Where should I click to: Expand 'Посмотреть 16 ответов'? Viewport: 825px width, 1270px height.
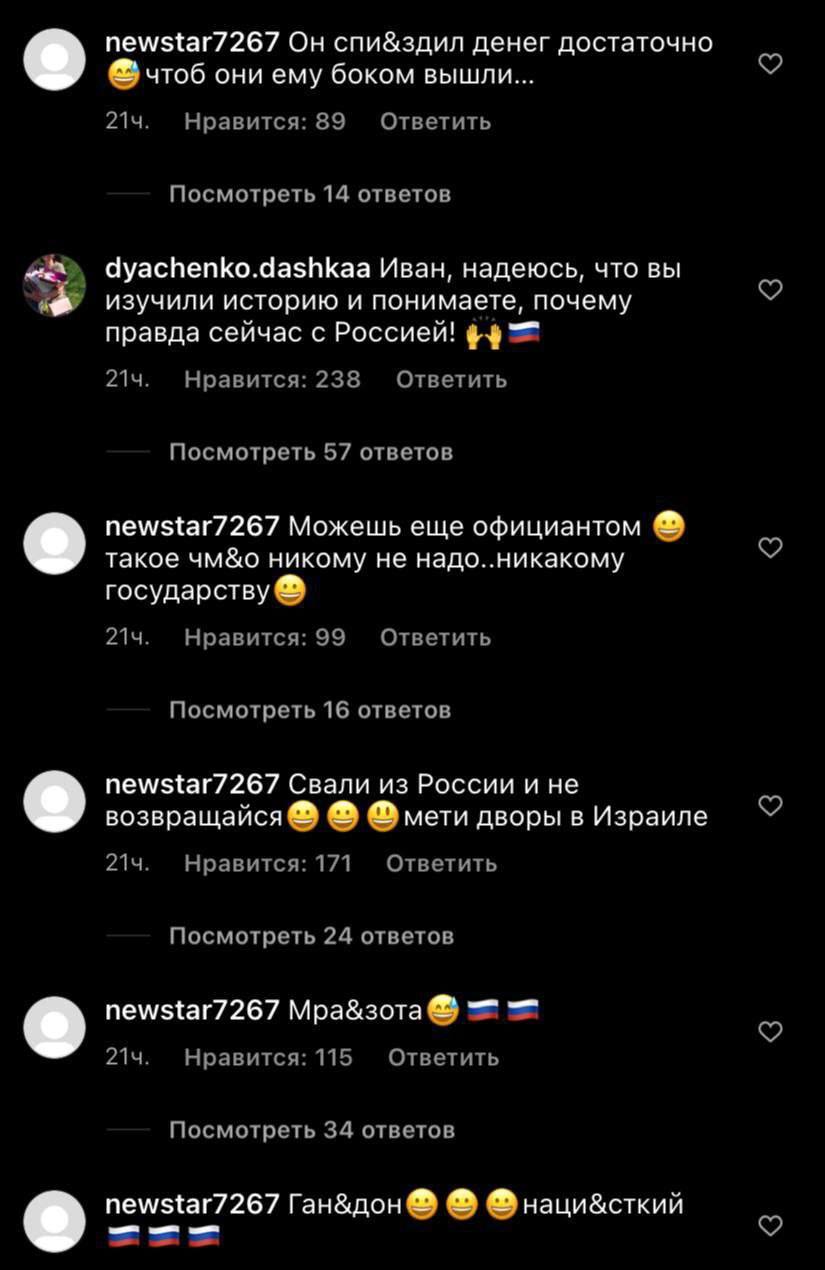click(309, 710)
